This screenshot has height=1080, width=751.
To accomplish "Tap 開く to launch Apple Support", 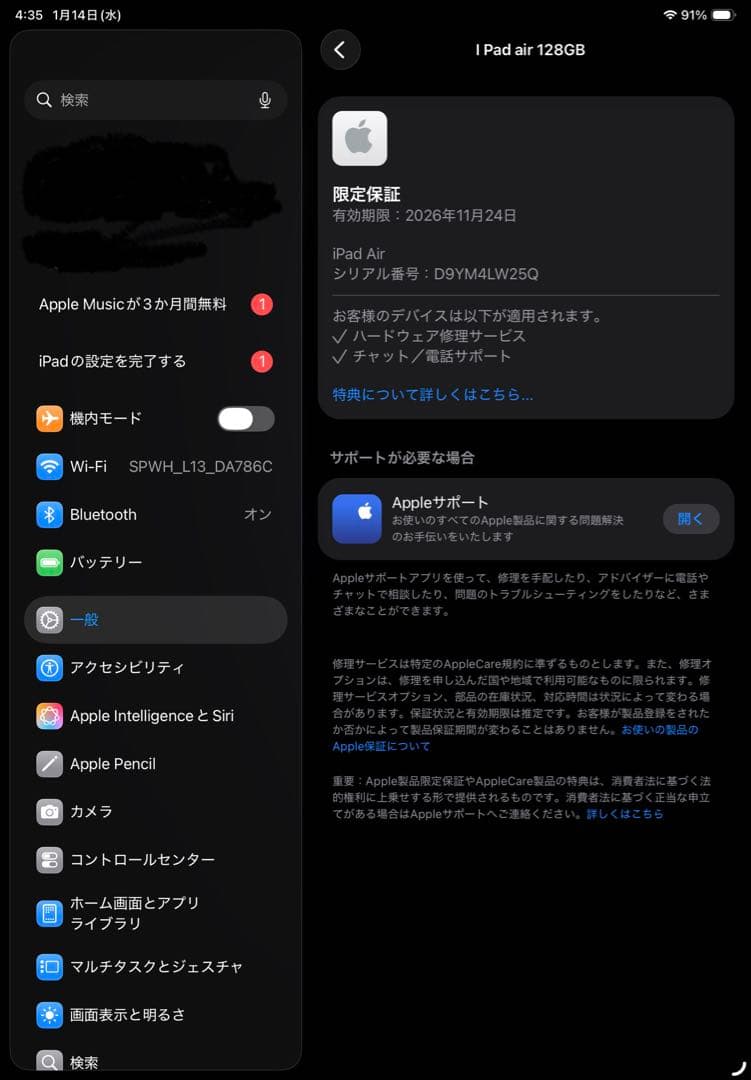I will (693, 518).
